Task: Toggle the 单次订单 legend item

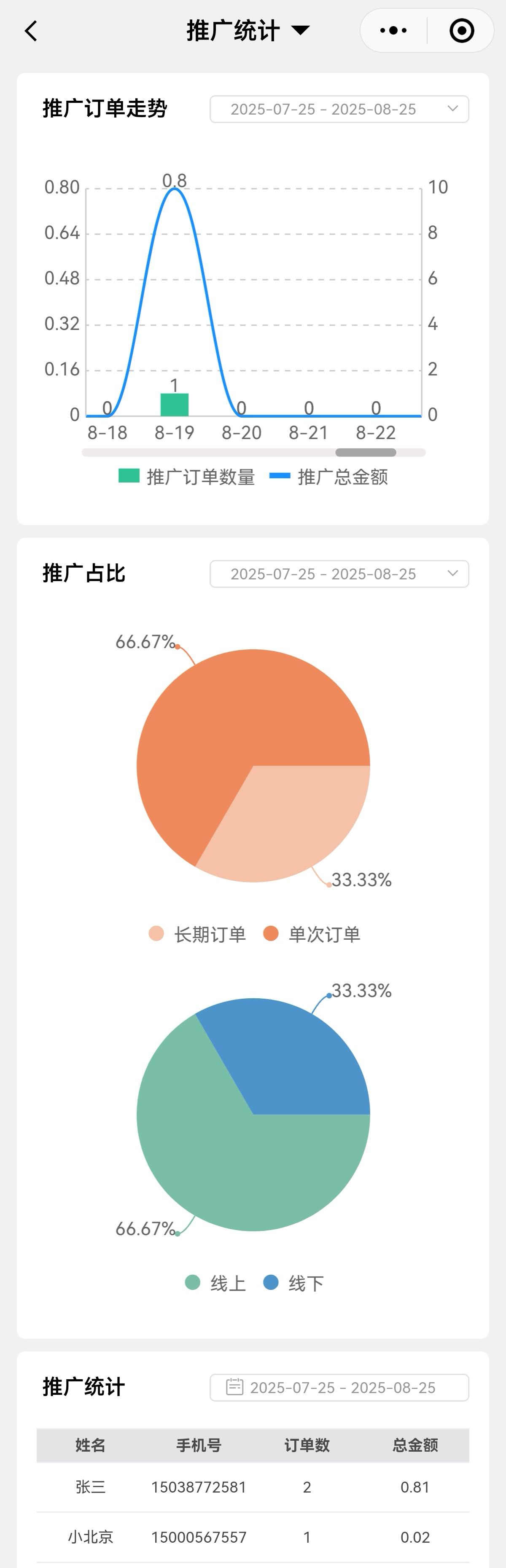Action: coord(312,934)
